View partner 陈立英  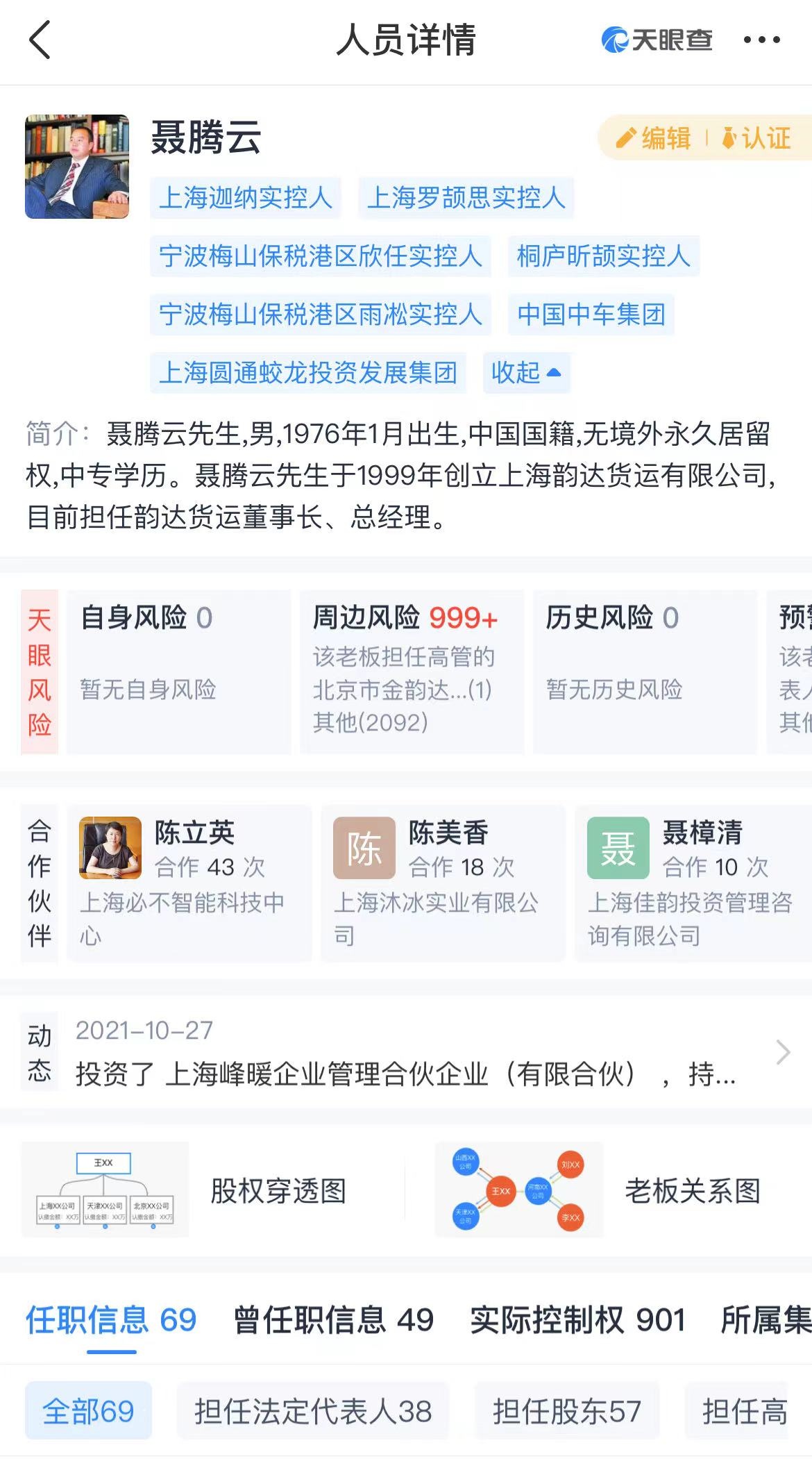[x=189, y=883]
